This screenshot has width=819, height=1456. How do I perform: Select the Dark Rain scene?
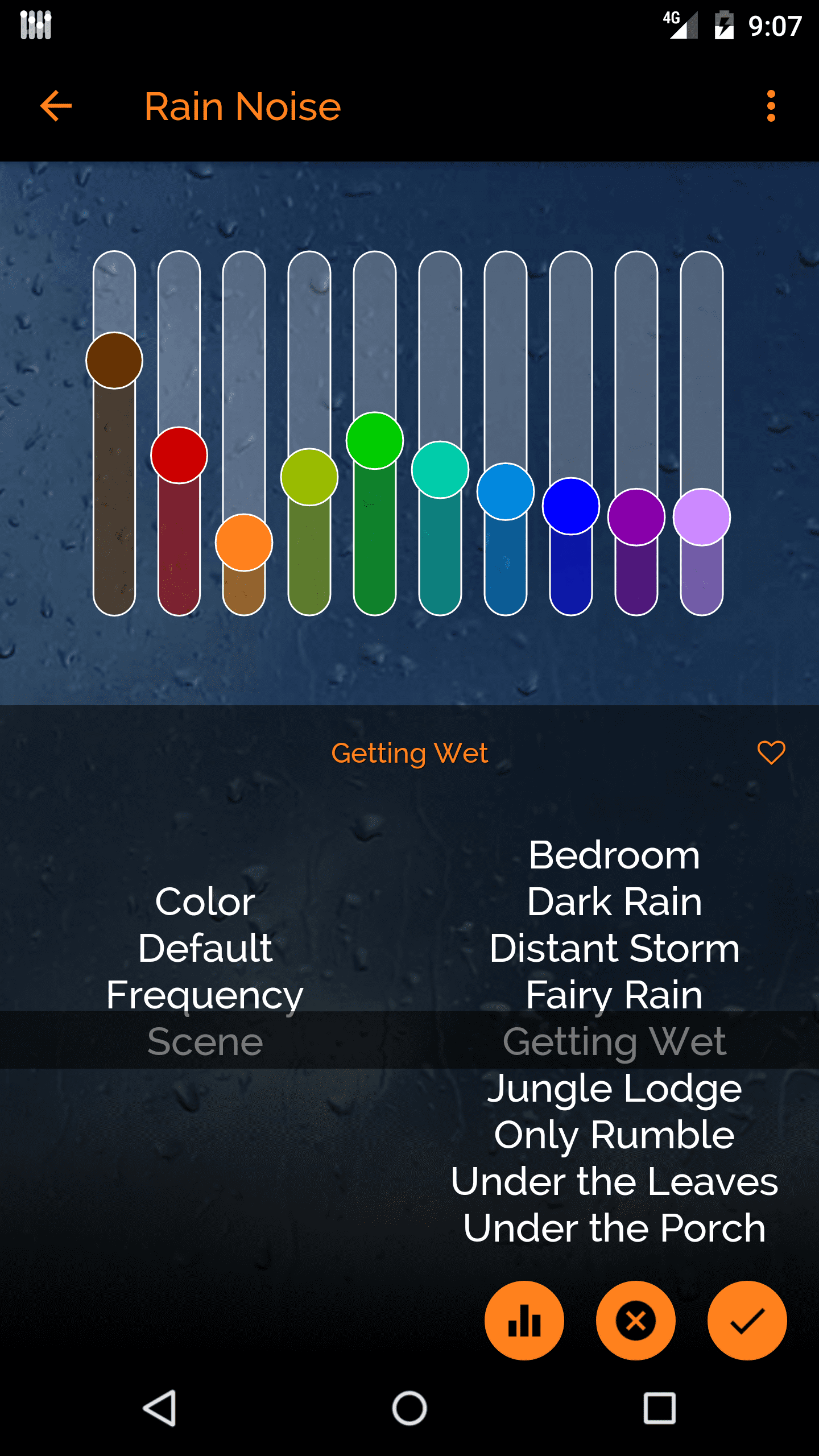pos(614,901)
